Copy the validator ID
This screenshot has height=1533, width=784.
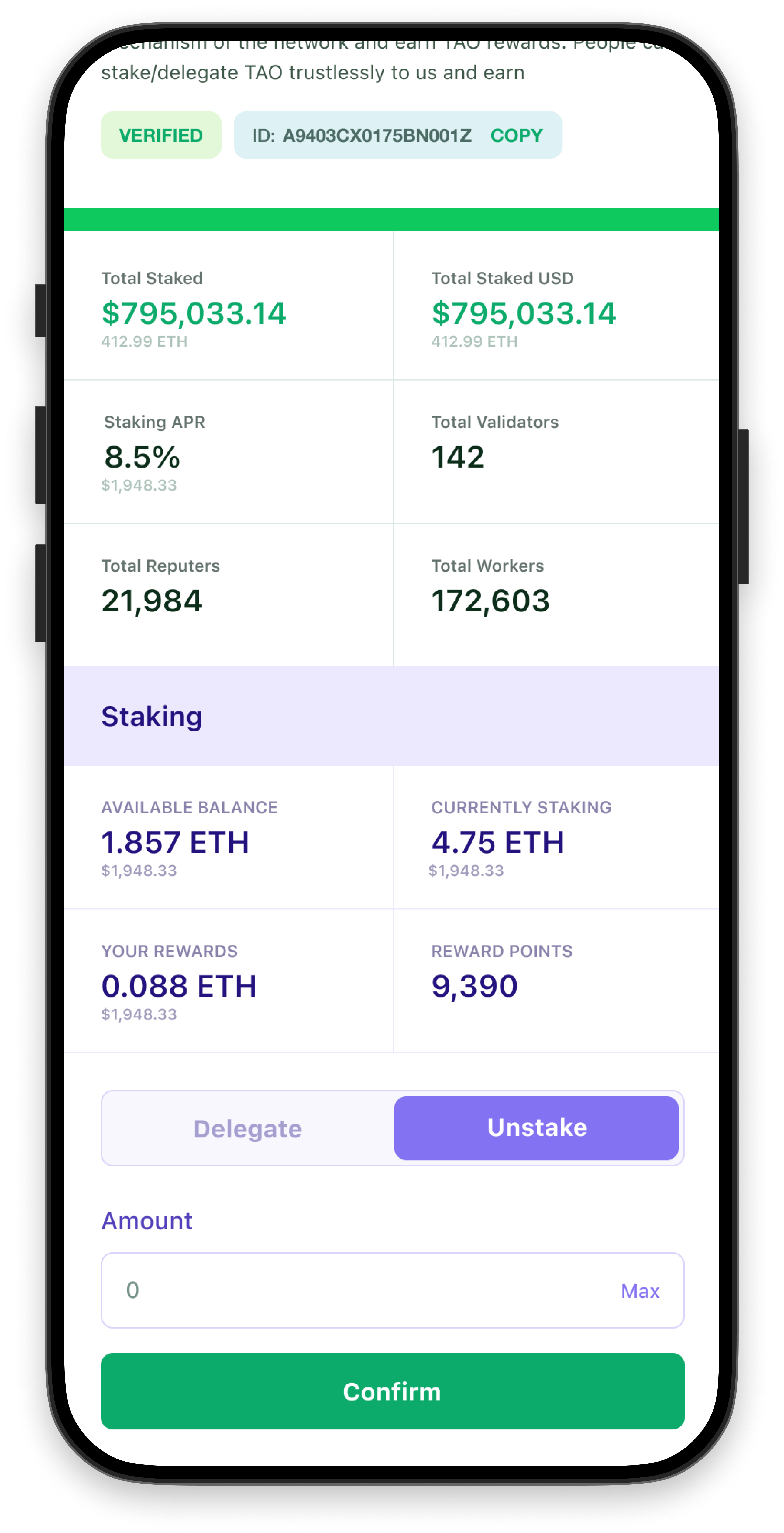pyautogui.click(x=516, y=136)
